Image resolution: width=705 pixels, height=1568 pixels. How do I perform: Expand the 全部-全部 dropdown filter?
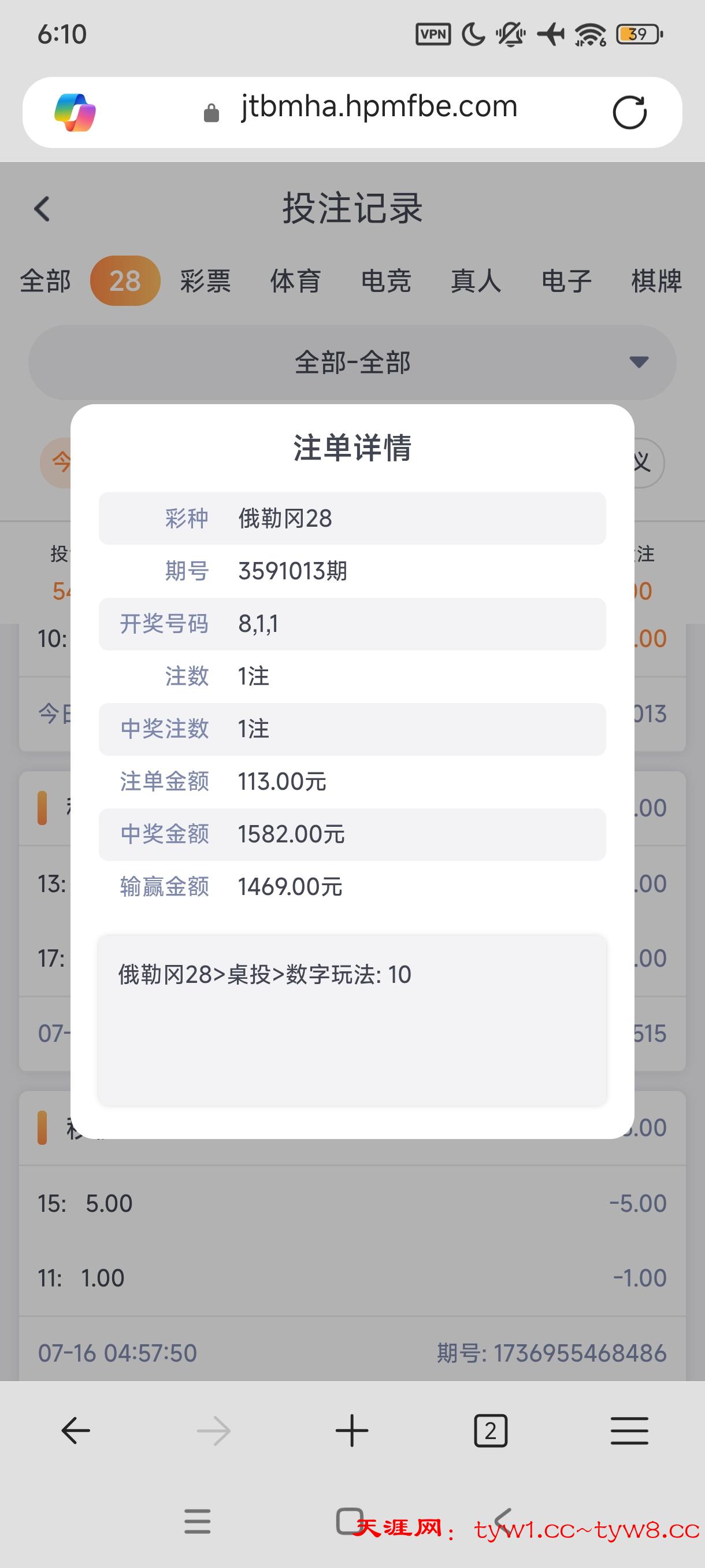pos(352,363)
